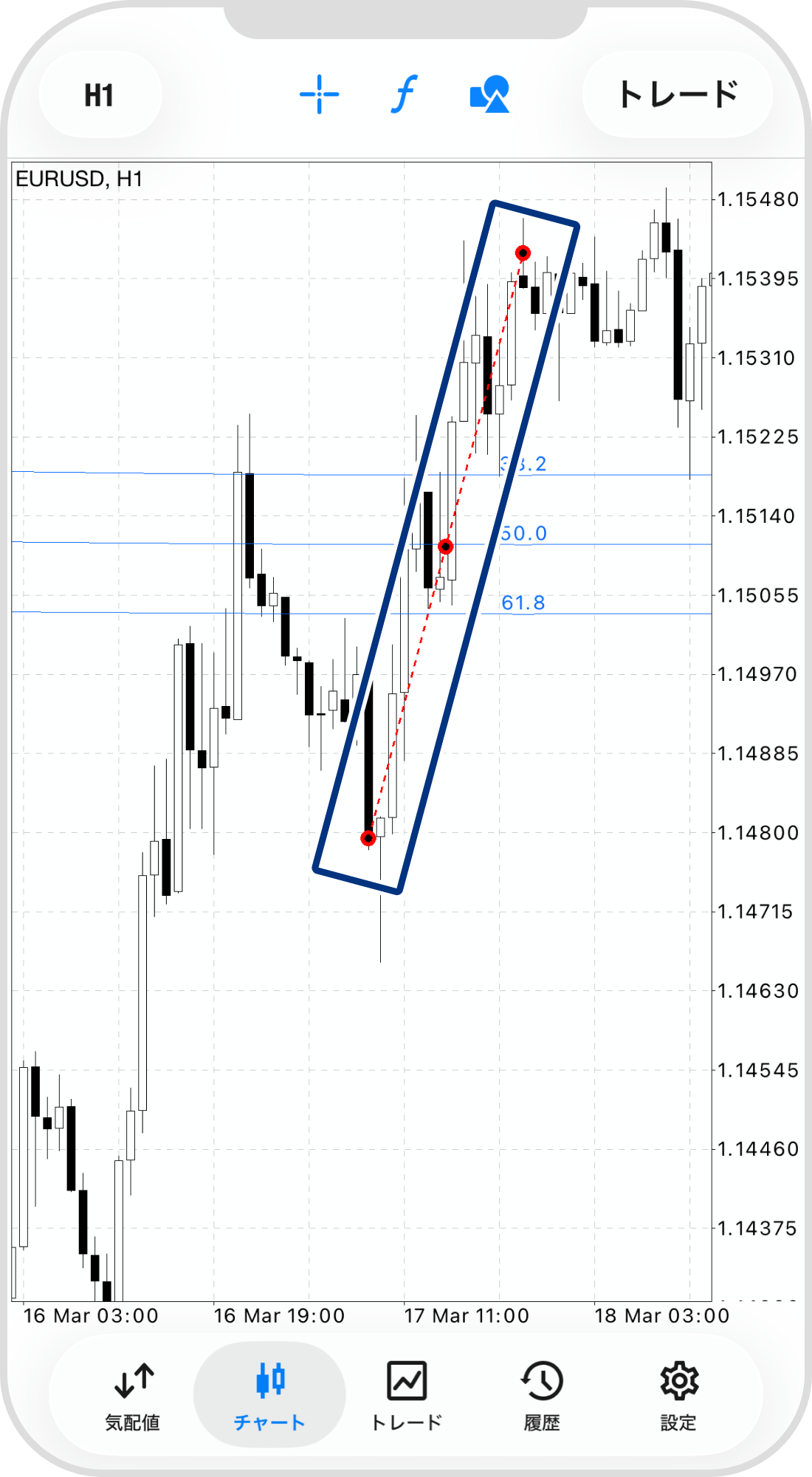Select the チャート tab
Image resolution: width=812 pixels, height=1477 pixels.
(269, 1394)
